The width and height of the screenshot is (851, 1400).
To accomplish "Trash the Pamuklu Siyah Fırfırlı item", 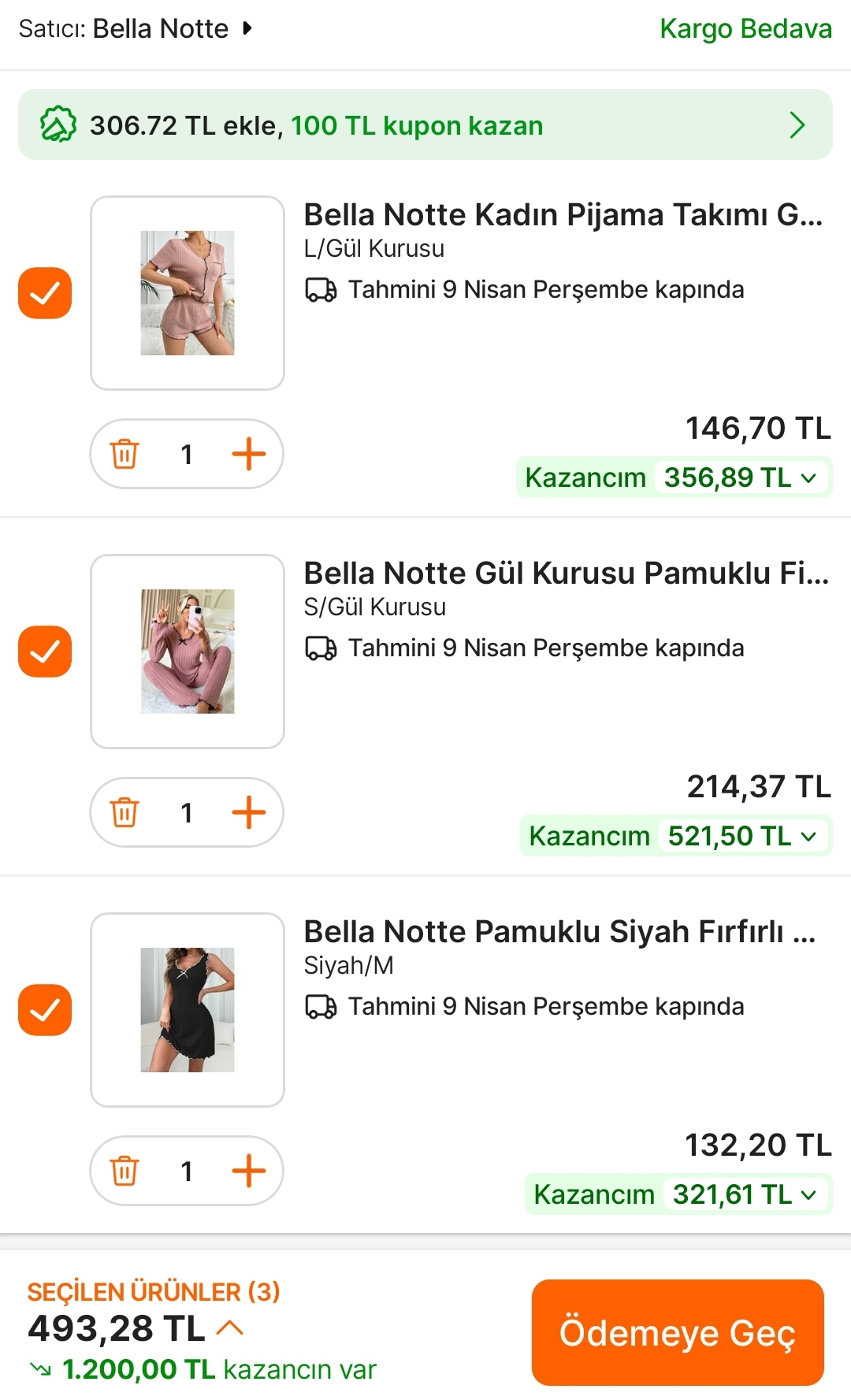I will pos(124,1172).
